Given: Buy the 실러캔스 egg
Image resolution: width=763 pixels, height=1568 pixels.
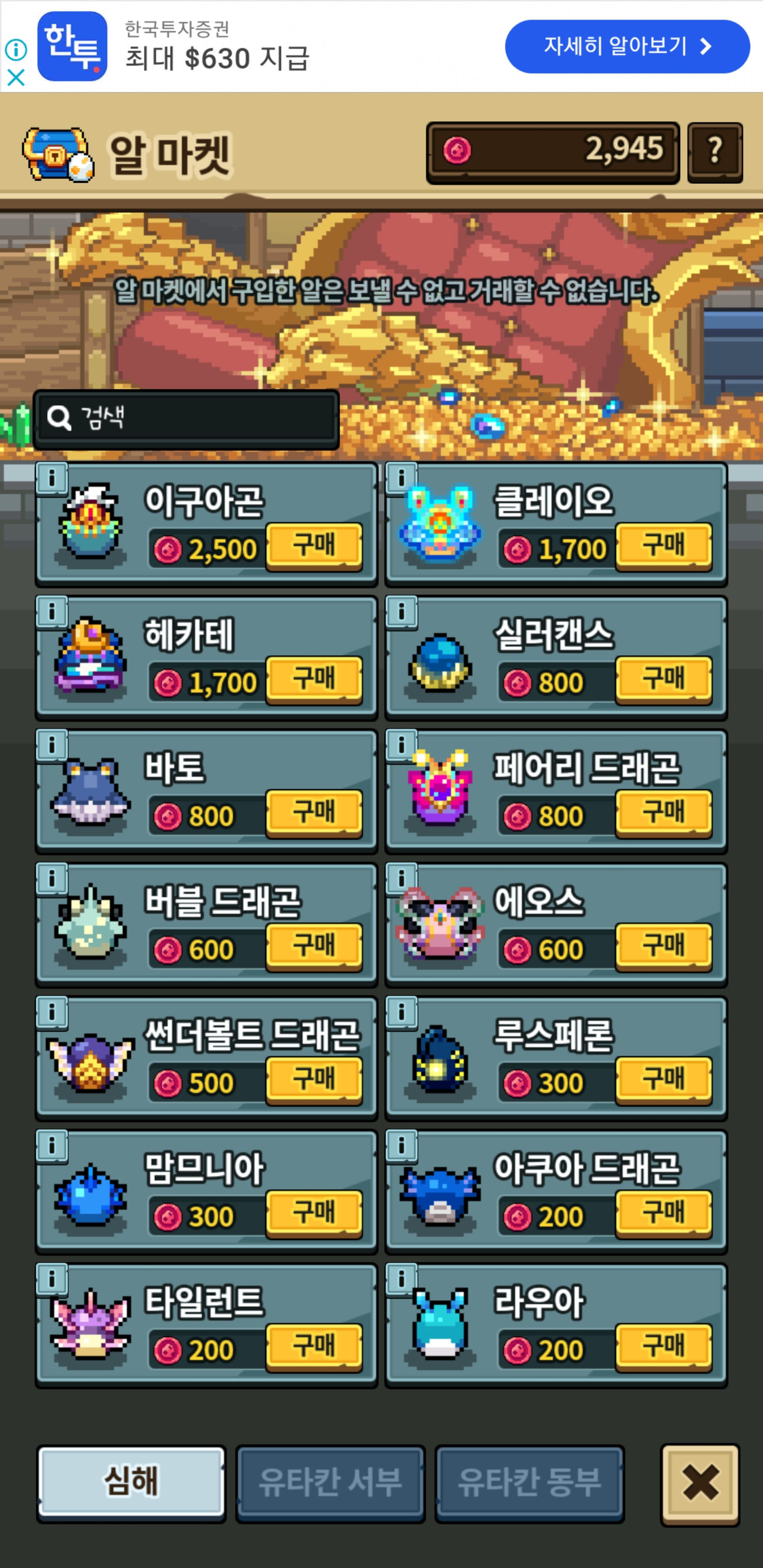Looking at the screenshot, I should coord(663,679).
